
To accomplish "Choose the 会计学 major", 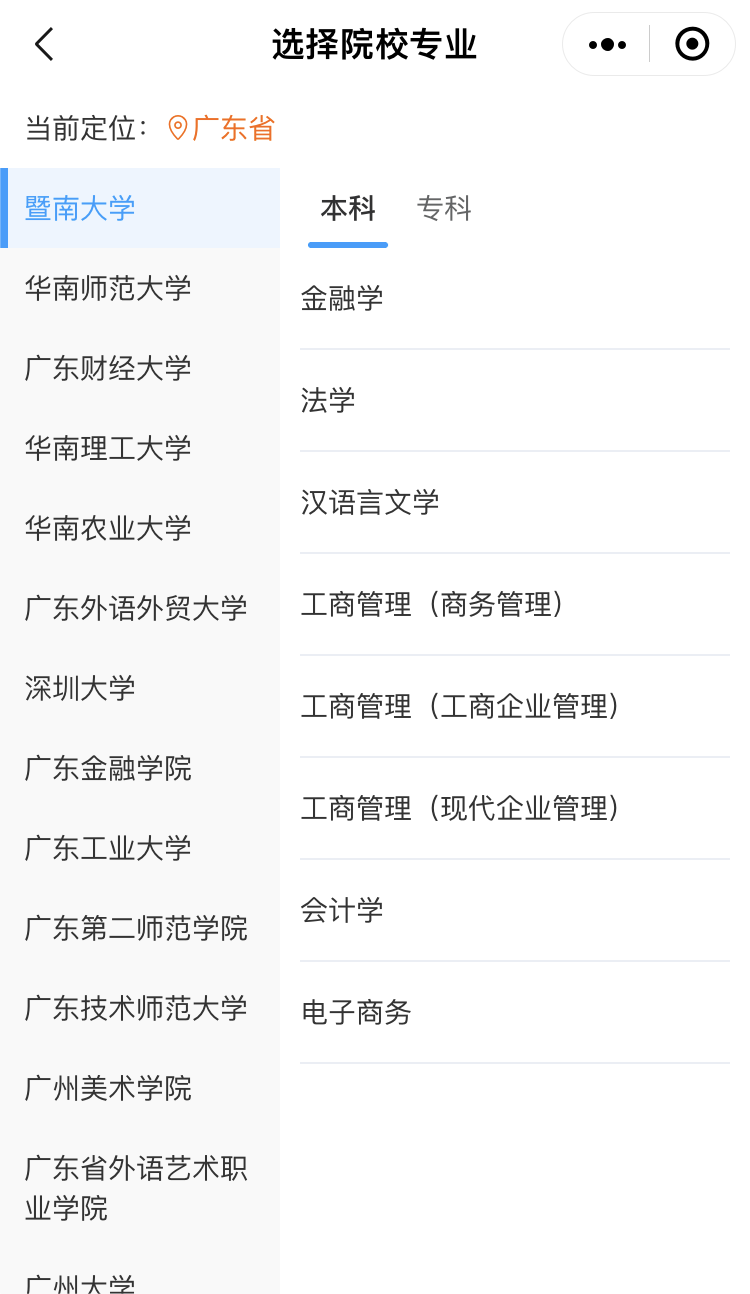I will 515,910.
